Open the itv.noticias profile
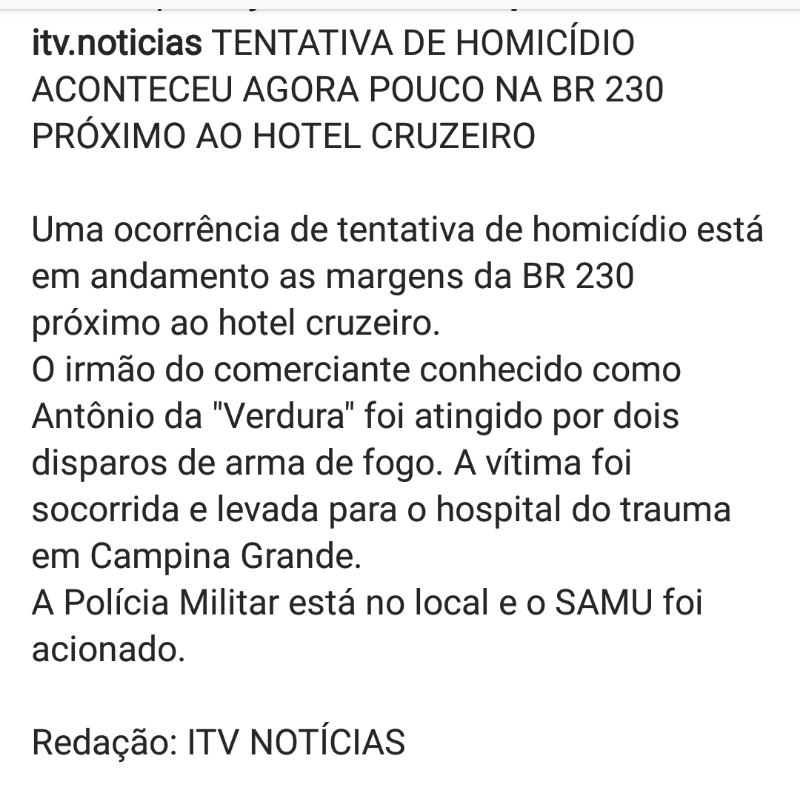This screenshot has height=787, width=800. click(117, 45)
